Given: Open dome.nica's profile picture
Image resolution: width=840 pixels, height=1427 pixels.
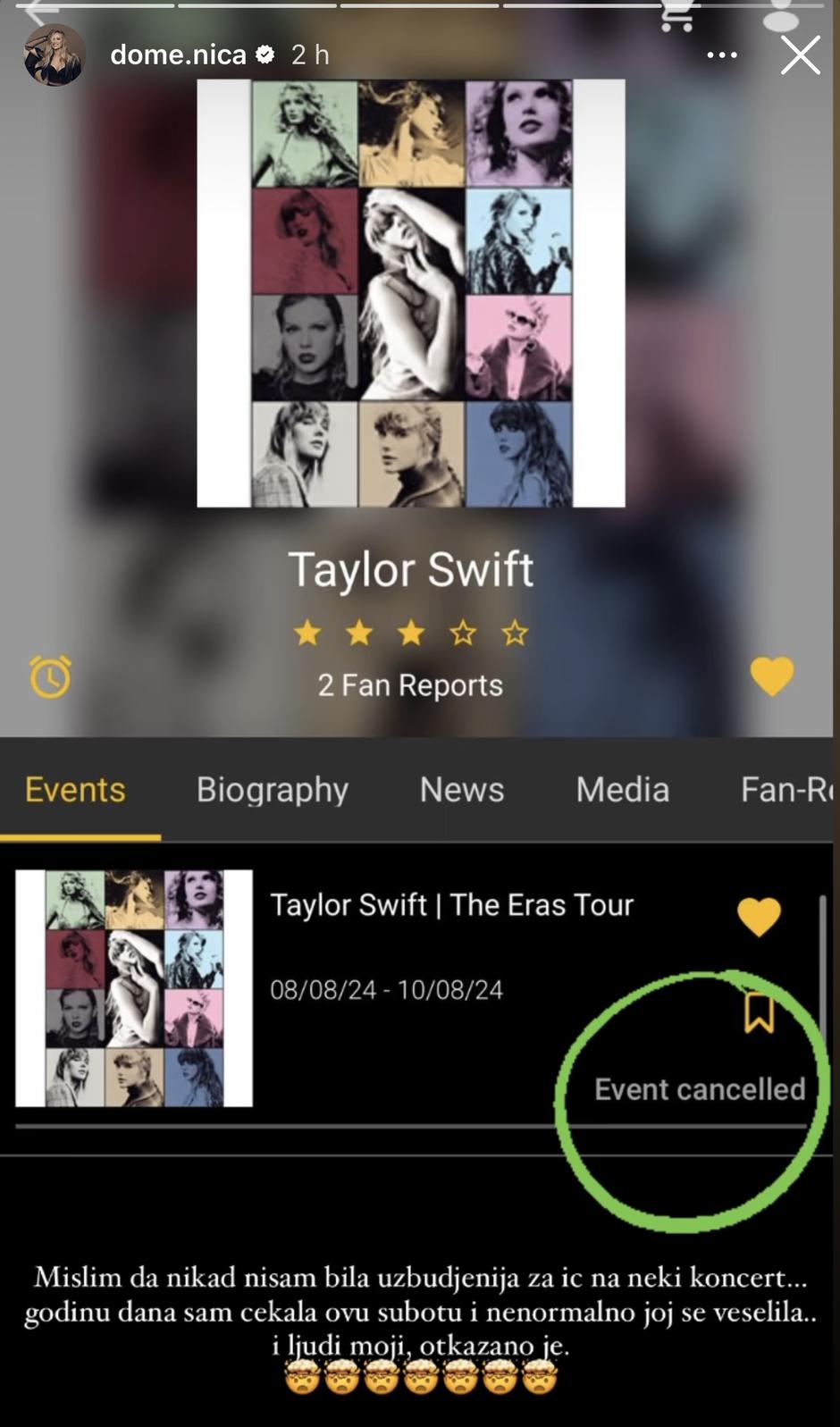Looking at the screenshot, I should pos(55,55).
